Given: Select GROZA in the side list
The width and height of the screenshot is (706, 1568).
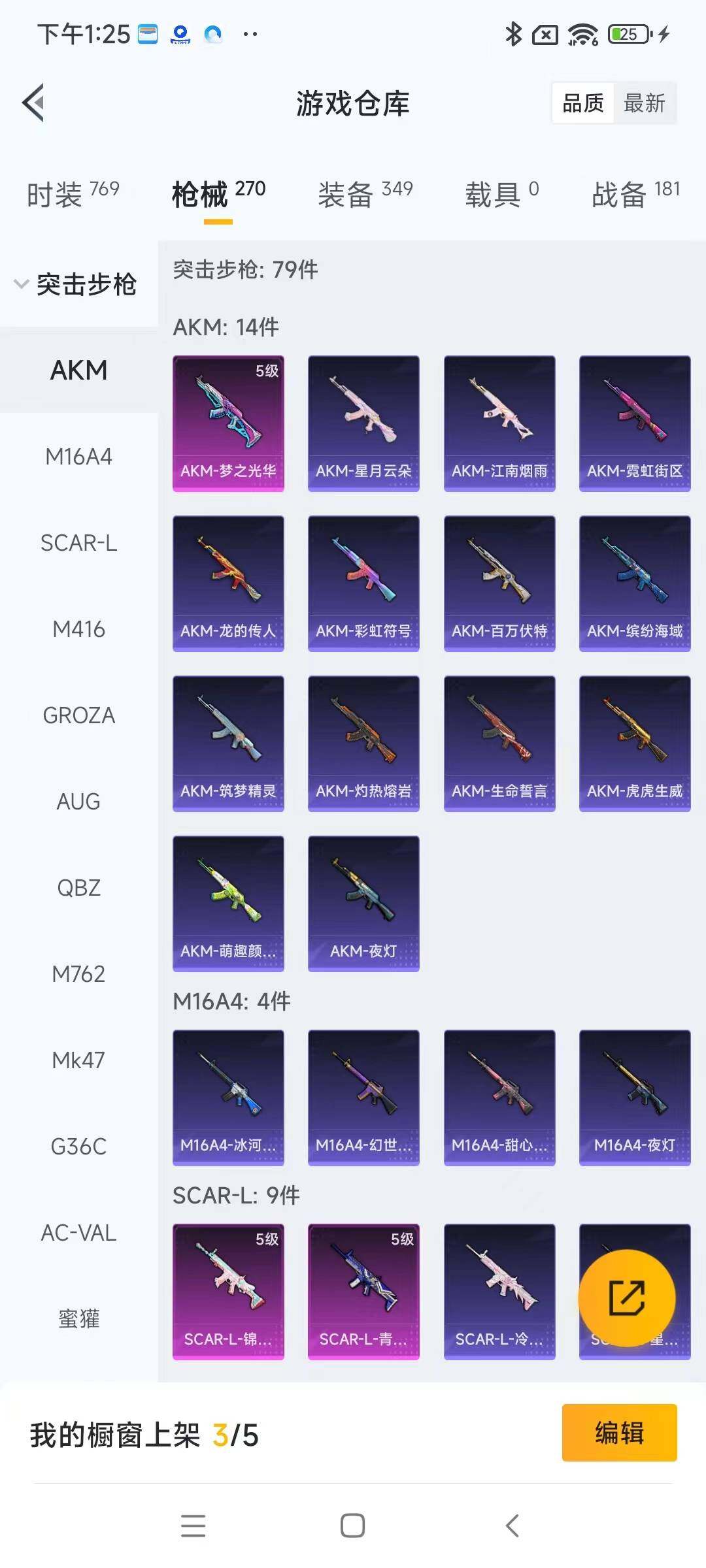Looking at the screenshot, I should (x=78, y=715).
